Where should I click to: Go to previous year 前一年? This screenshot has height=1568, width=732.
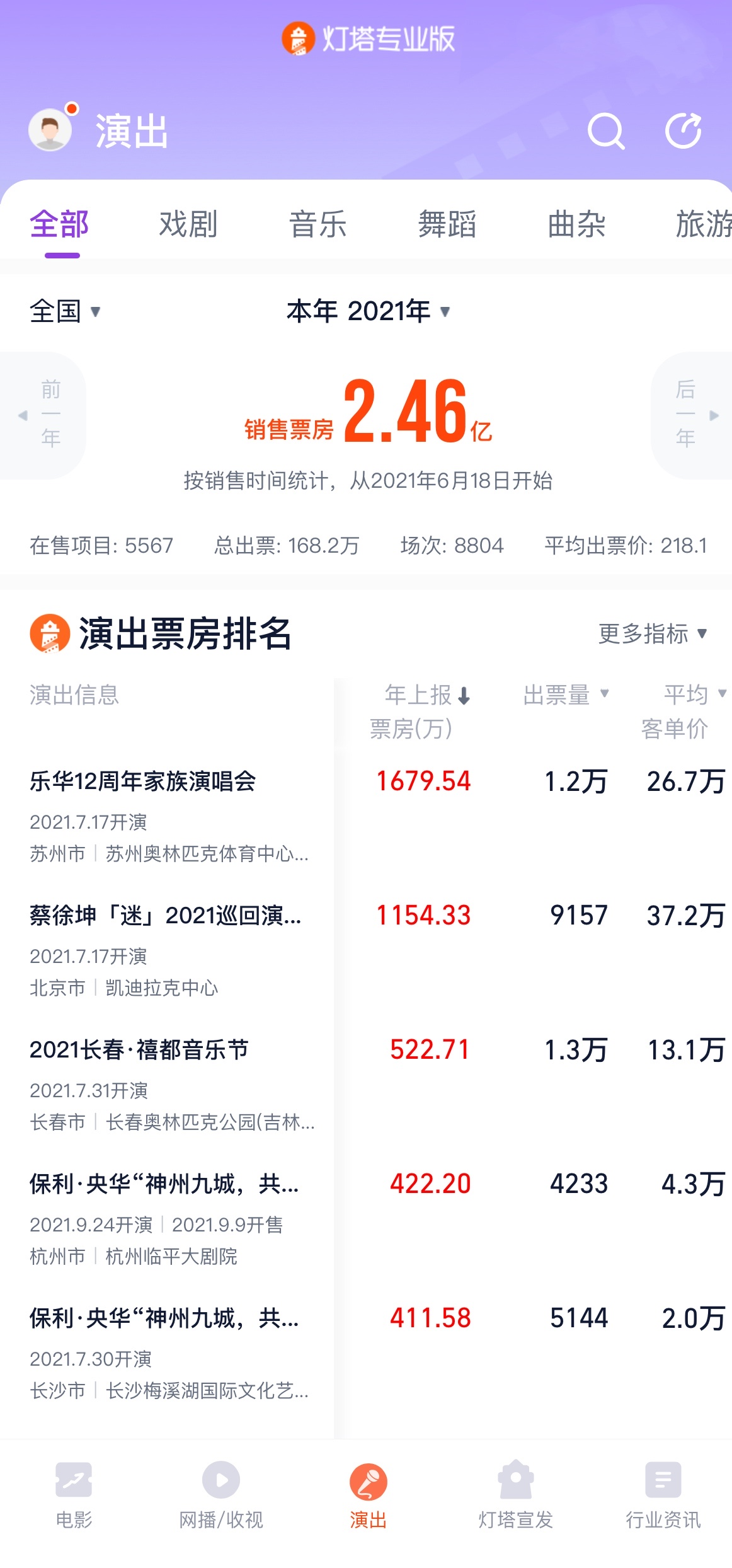44,415
